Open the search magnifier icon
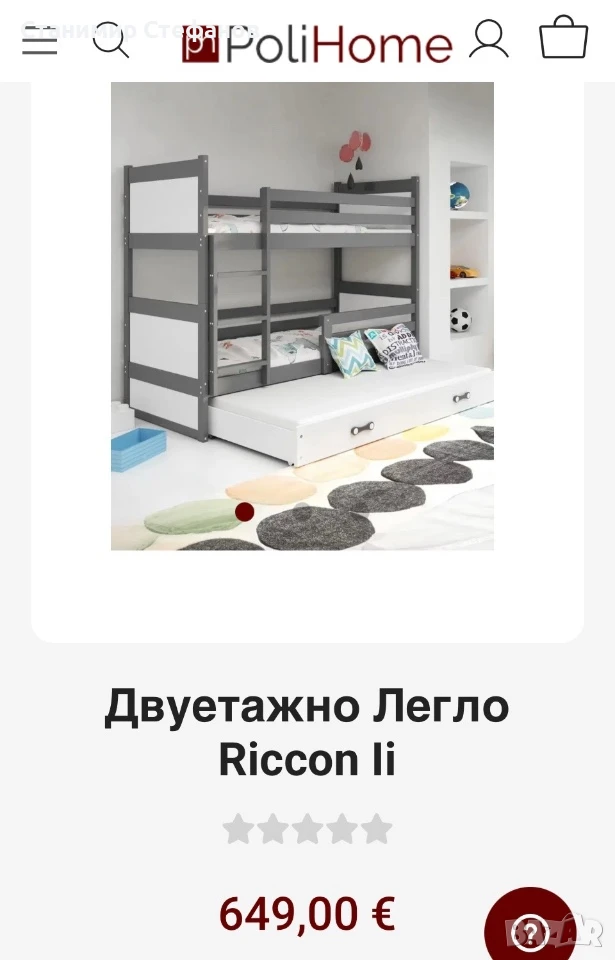615x960 pixels. (111, 40)
